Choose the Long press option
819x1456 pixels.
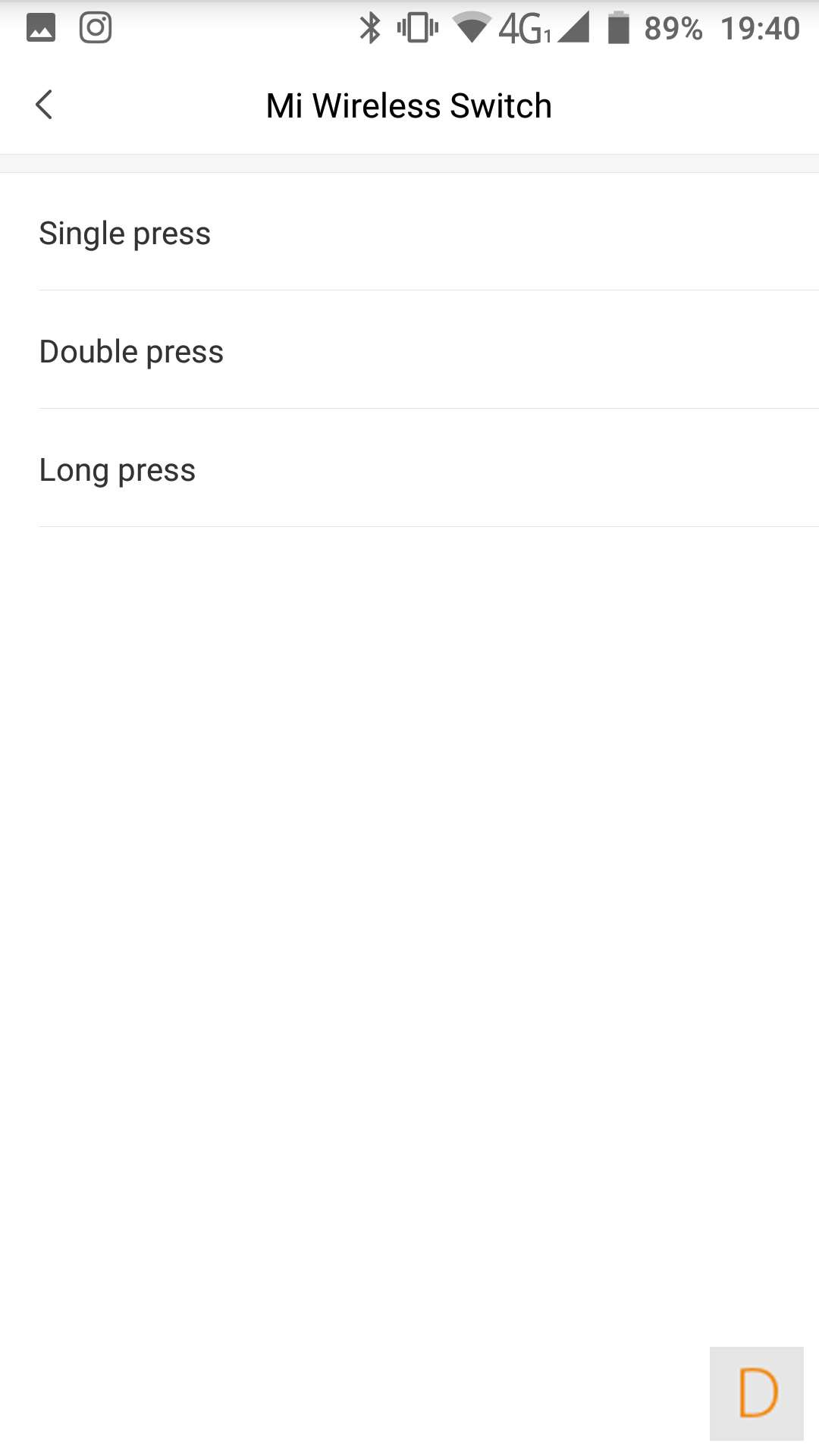coord(118,469)
